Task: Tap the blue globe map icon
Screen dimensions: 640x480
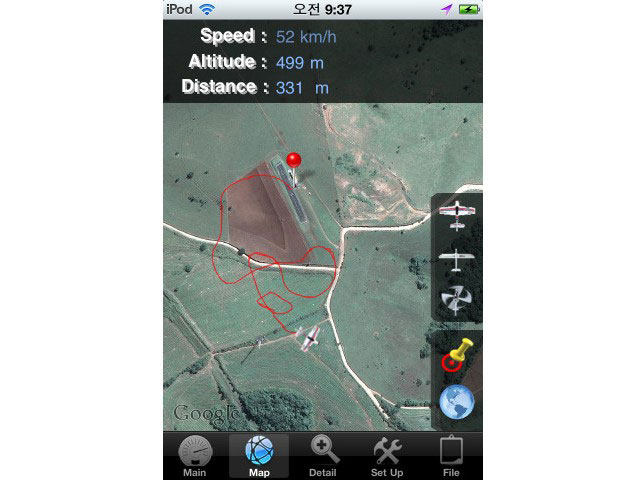Action: pyautogui.click(x=457, y=402)
